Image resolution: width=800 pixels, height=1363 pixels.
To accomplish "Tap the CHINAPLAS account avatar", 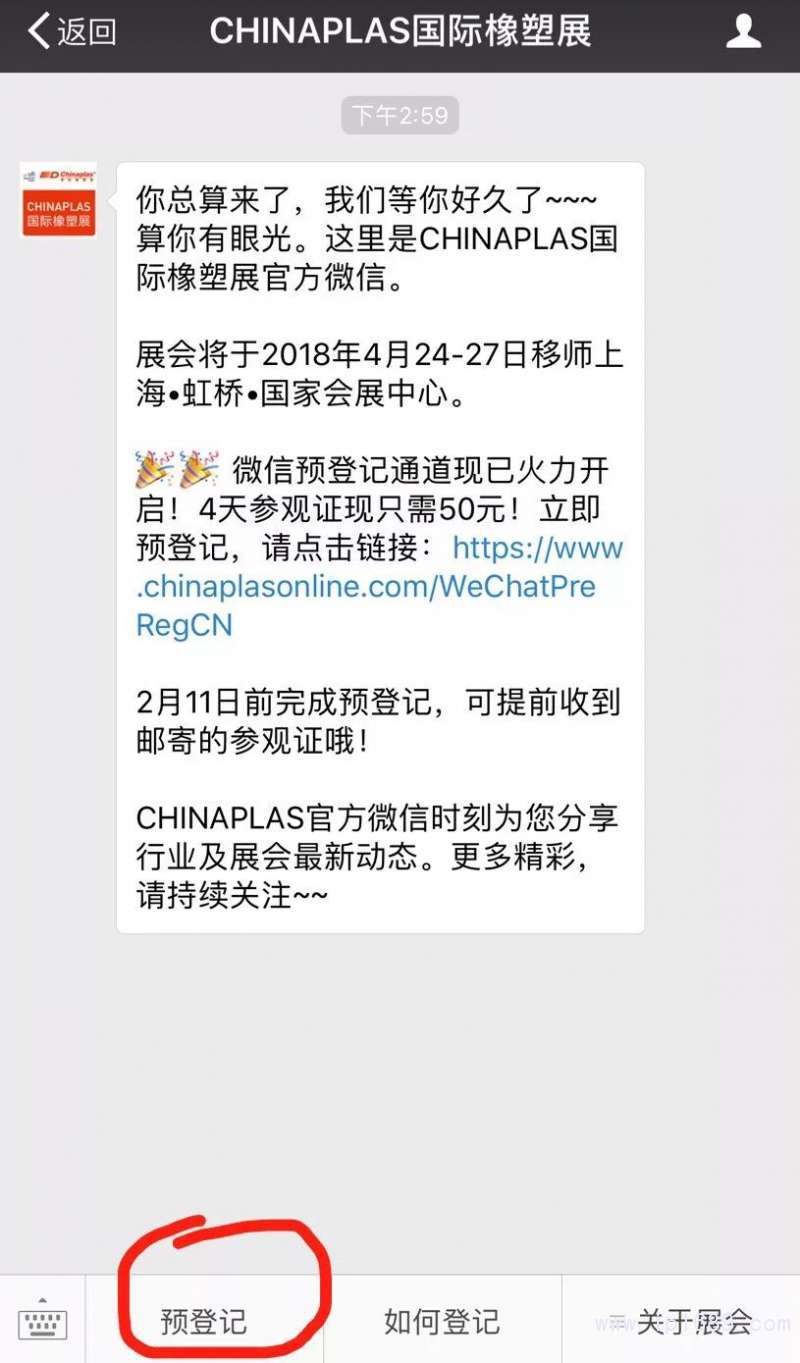I will [58, 200].
